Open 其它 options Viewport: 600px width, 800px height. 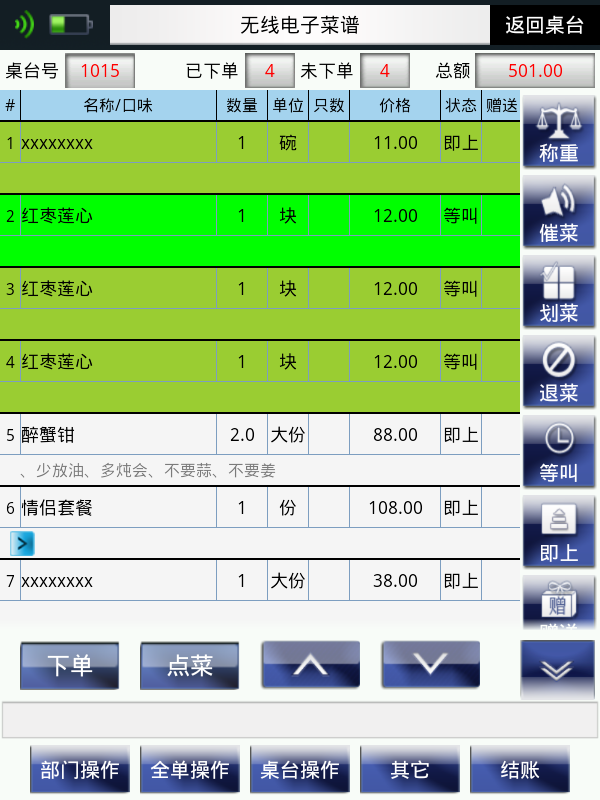(410, 770)
